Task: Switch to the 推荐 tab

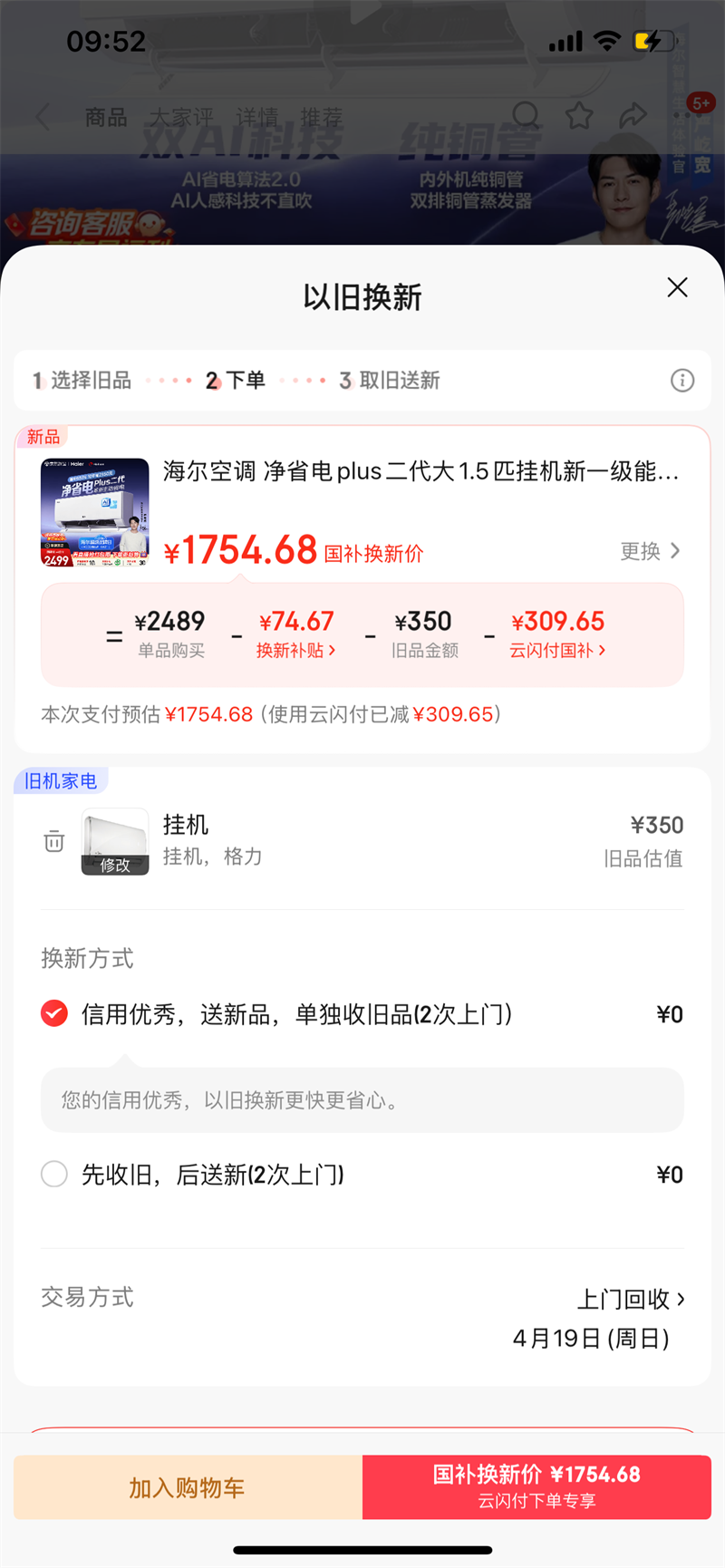Action: [324, 117]
